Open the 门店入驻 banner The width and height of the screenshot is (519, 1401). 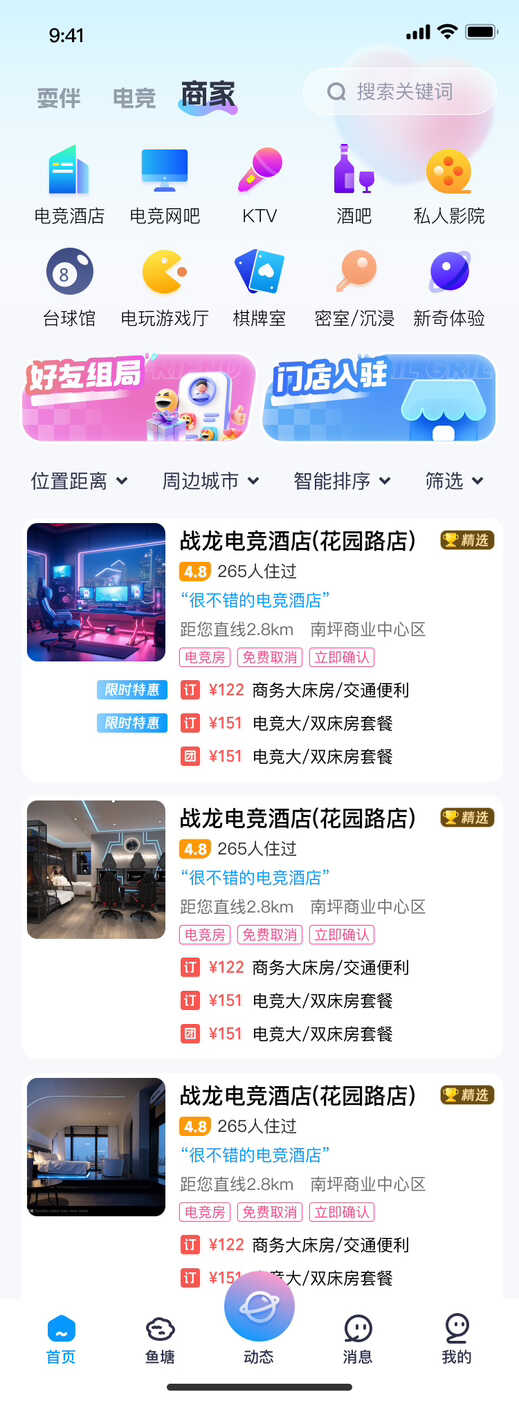pos(379,397)
